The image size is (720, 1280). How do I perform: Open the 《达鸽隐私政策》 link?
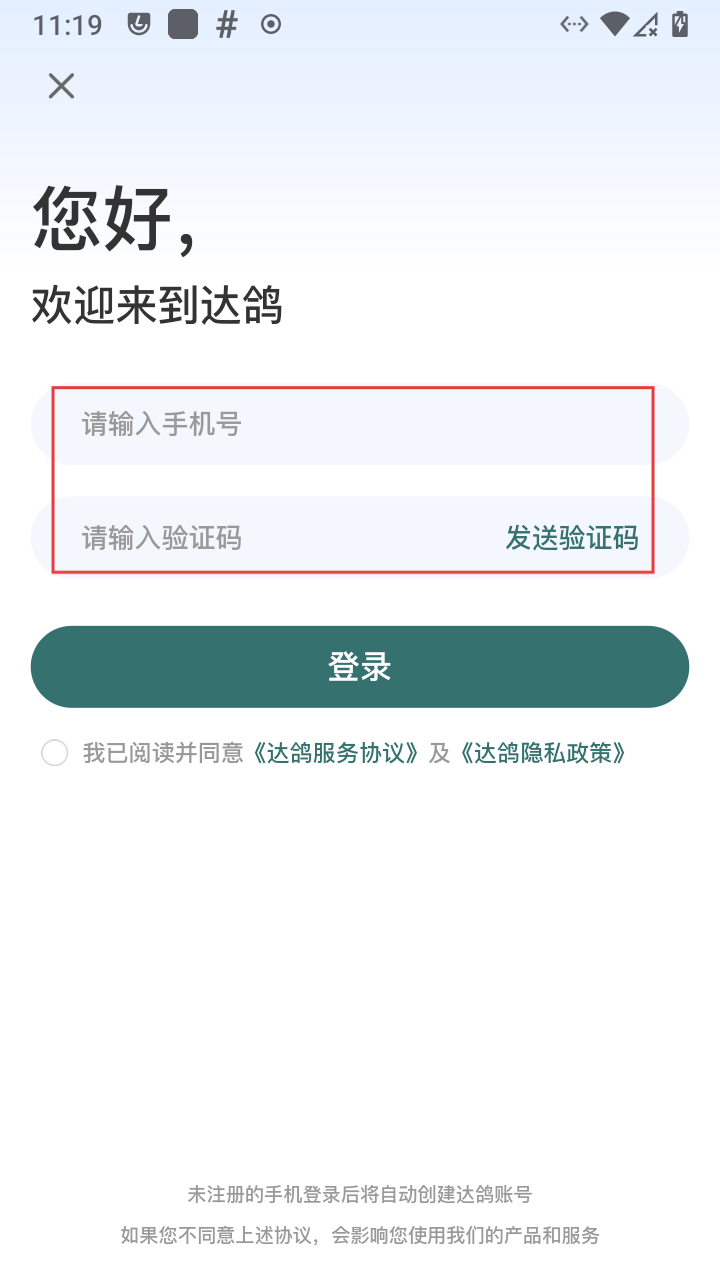tap(543, 753)
